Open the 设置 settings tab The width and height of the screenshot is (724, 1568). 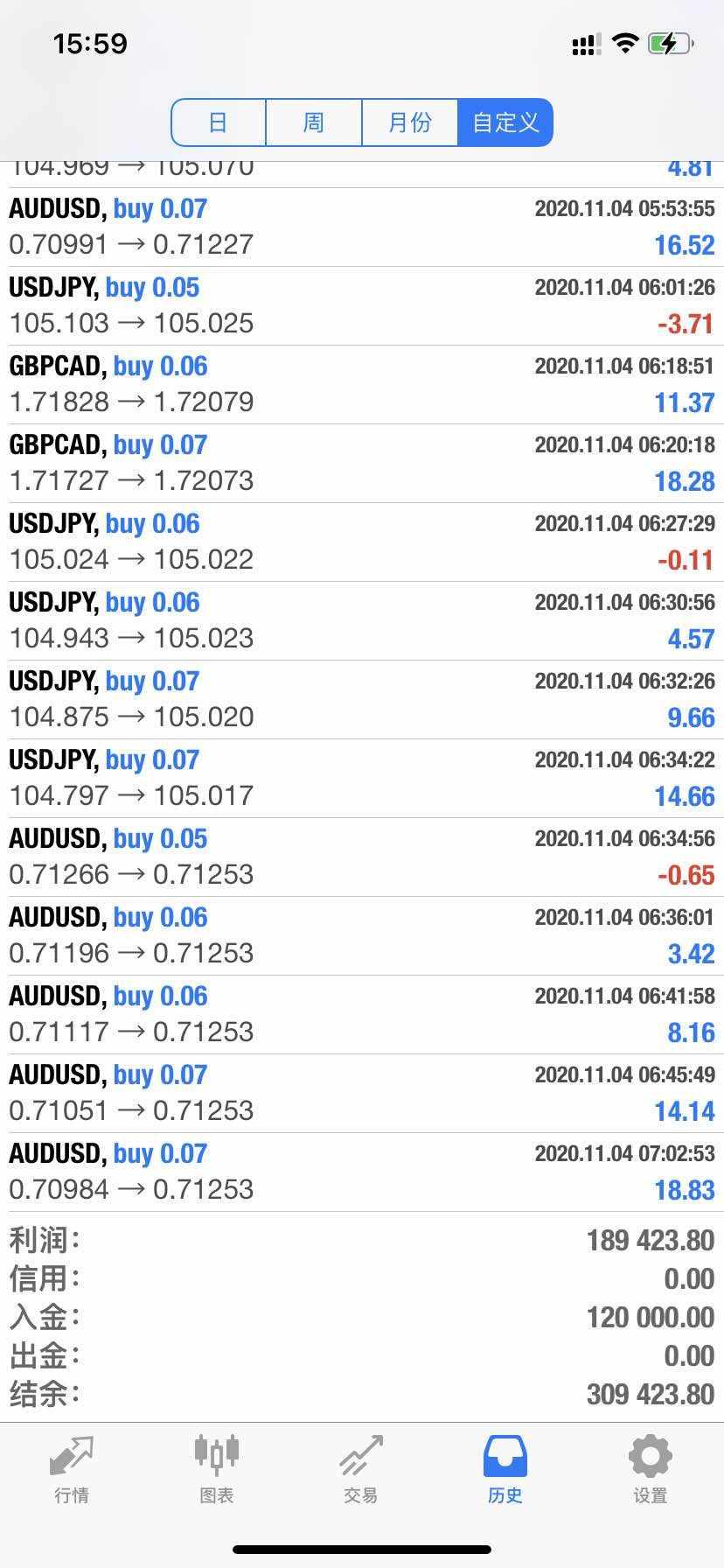point(651,1469)
